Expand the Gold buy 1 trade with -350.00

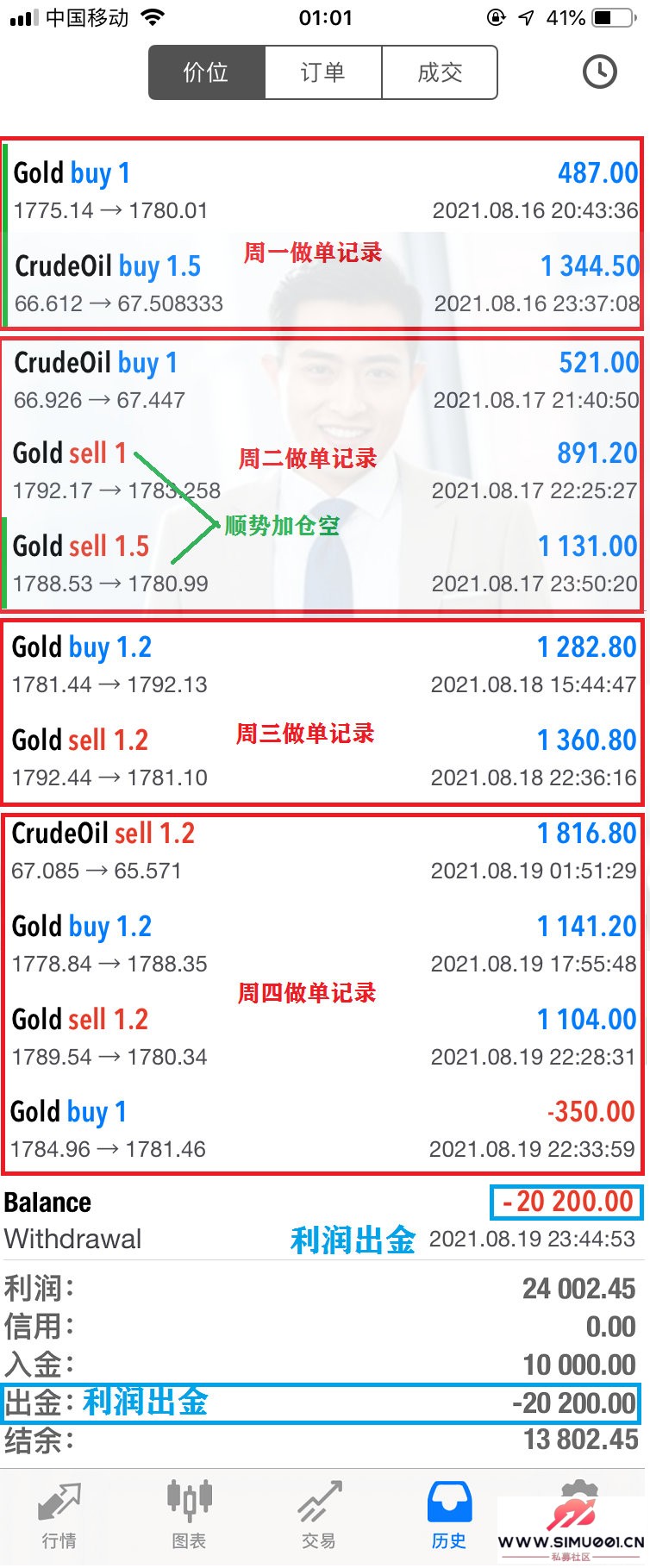[323, 1129]
